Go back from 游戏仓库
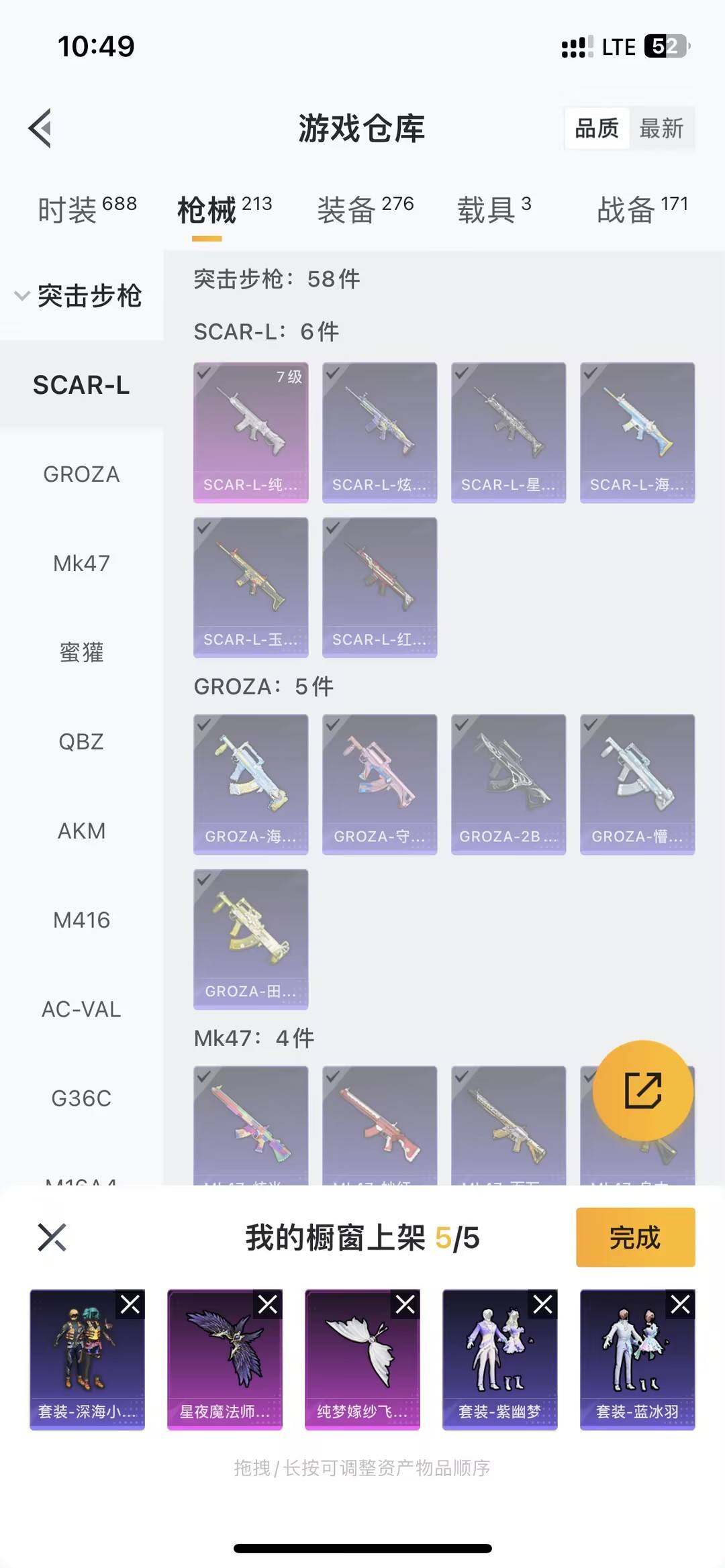Image resolution: width=725 pixels, height=1568 pixels. click(40, 127)
